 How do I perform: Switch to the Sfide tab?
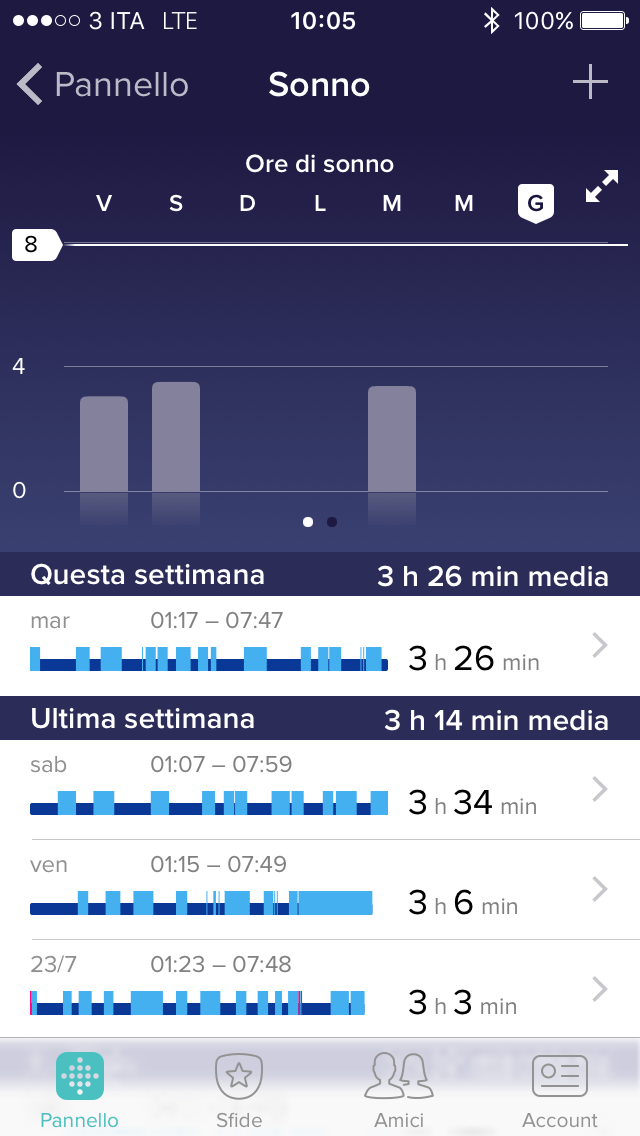click(239, 1090)
